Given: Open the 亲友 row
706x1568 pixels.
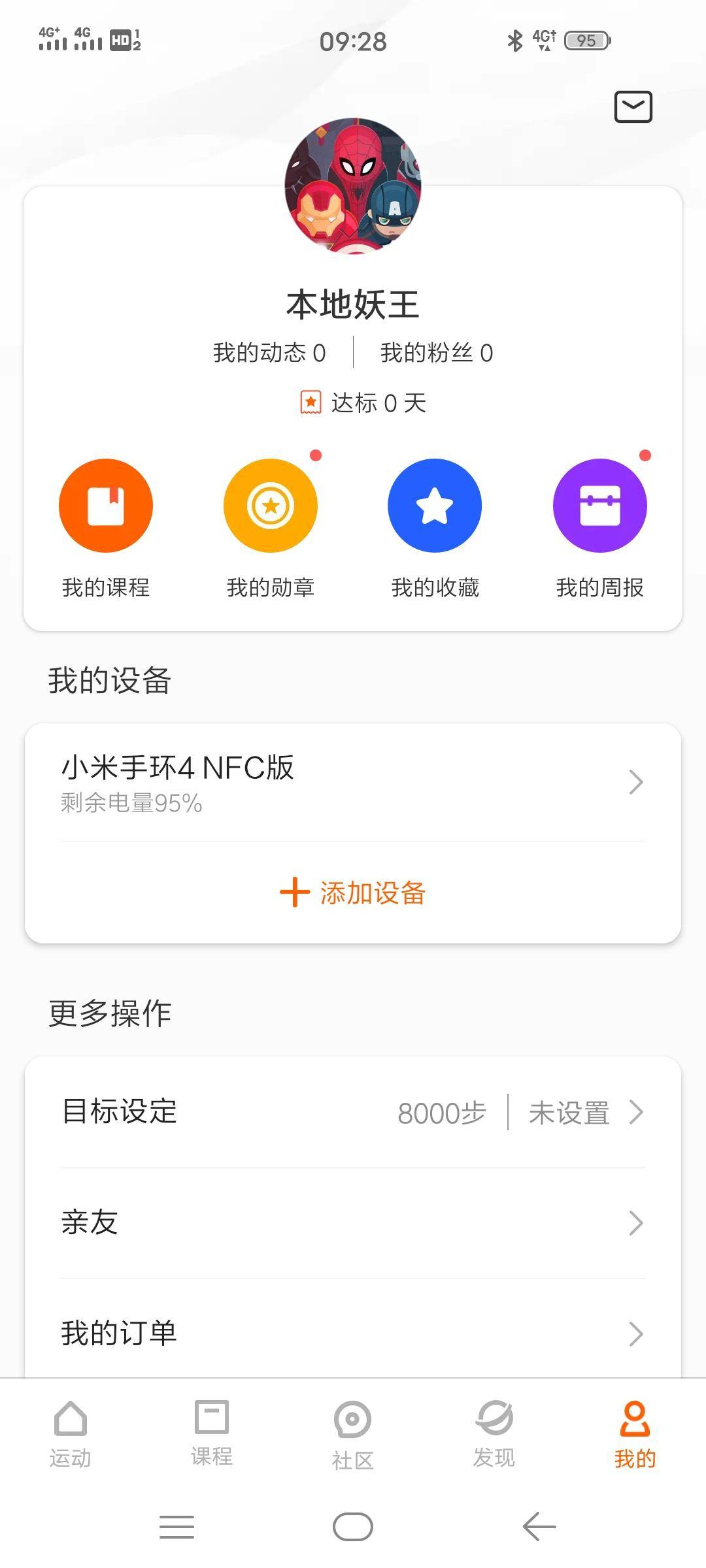Looking at the screenshot, I should 353,1223.
